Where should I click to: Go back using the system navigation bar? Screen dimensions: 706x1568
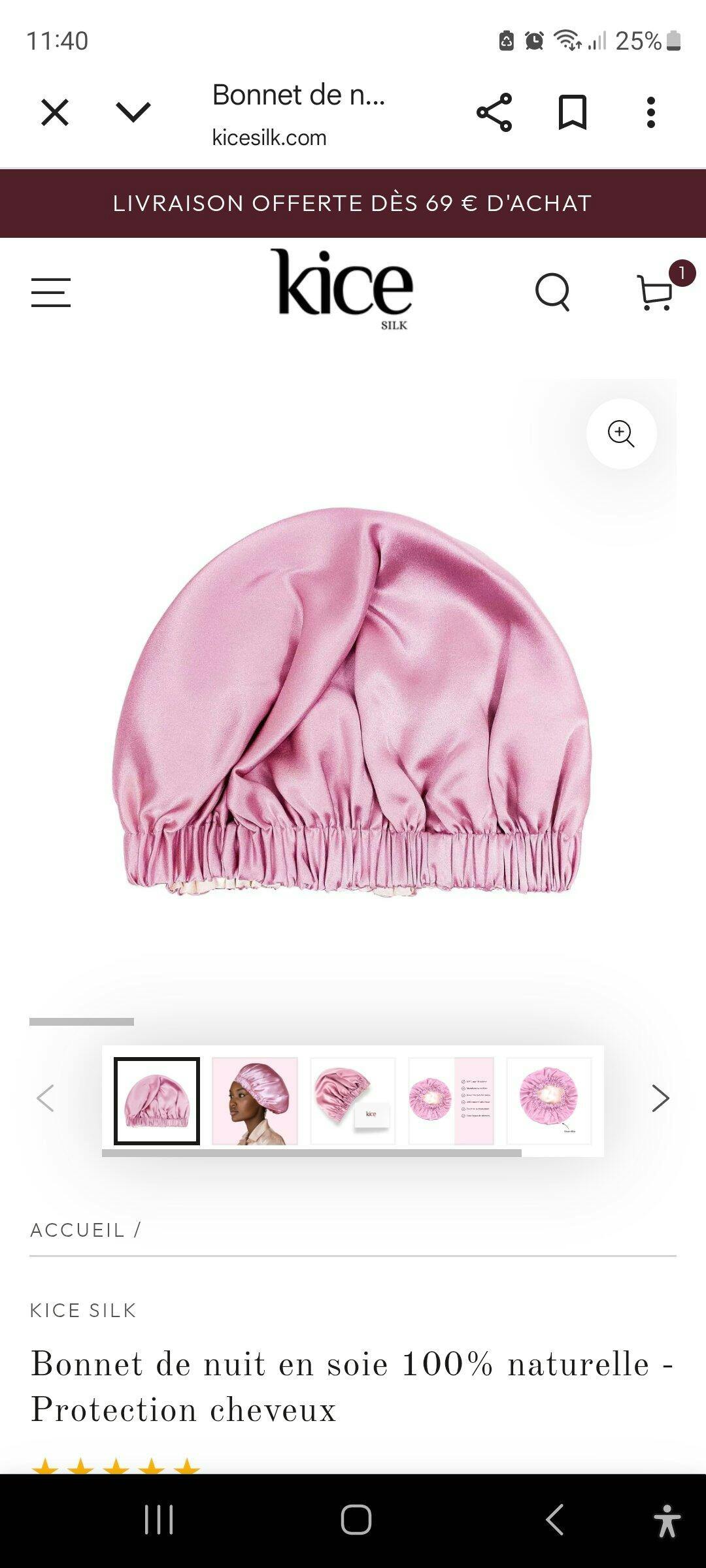554,1520
